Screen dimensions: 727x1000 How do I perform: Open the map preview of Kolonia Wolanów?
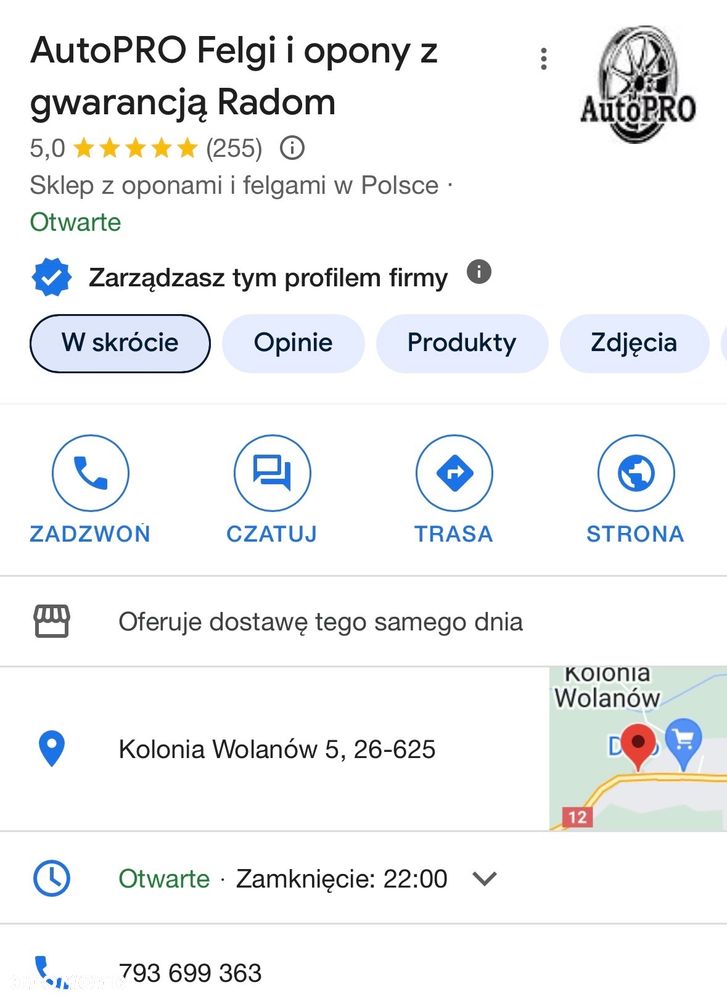point(638,748)
